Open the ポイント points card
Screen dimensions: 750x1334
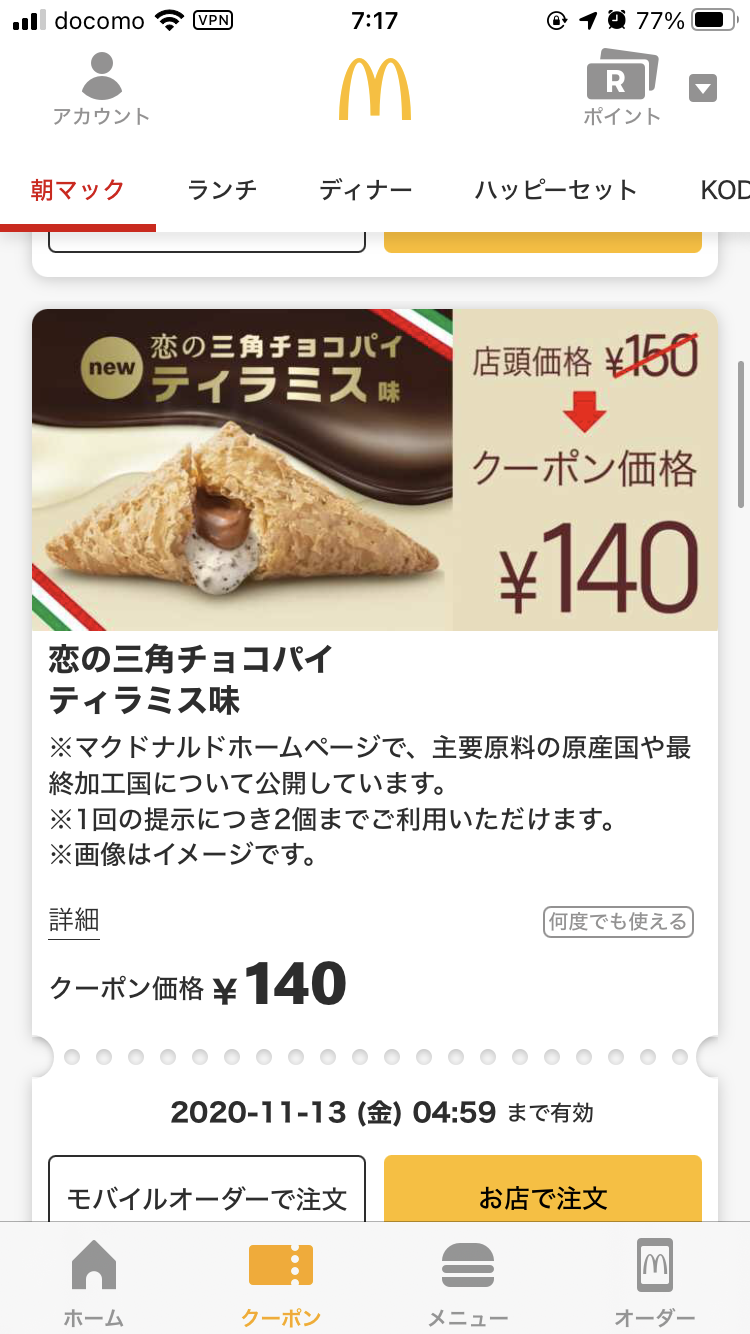(x=622, y=89)
